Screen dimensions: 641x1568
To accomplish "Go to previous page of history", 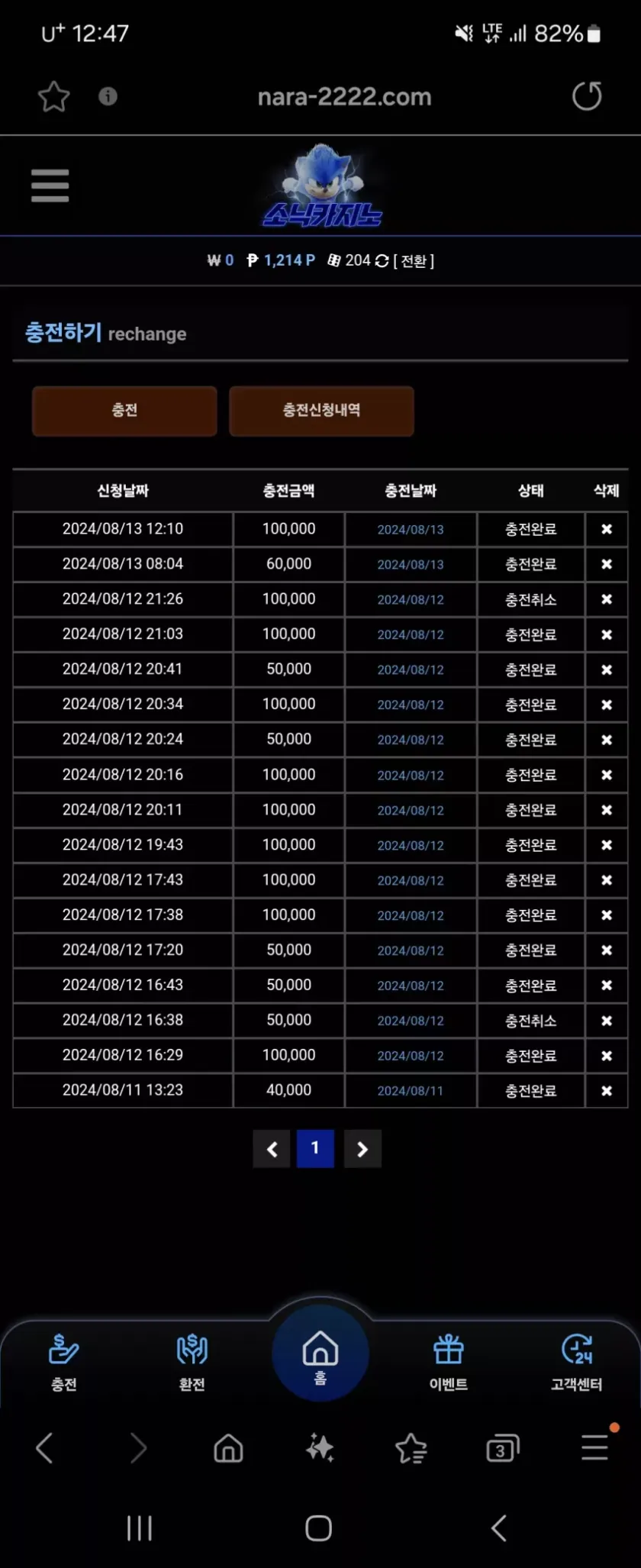I will click(272, 1149).
